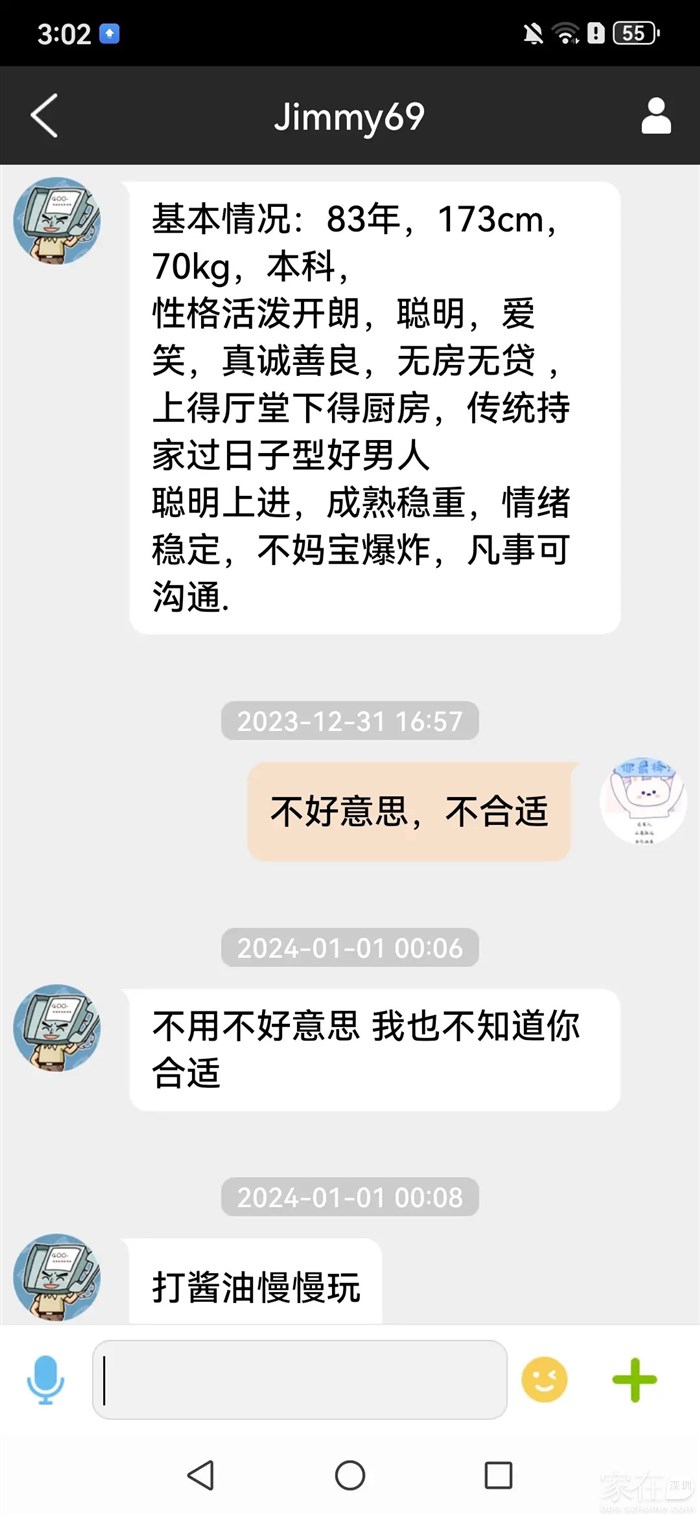Focus the message text input field

300,1380
